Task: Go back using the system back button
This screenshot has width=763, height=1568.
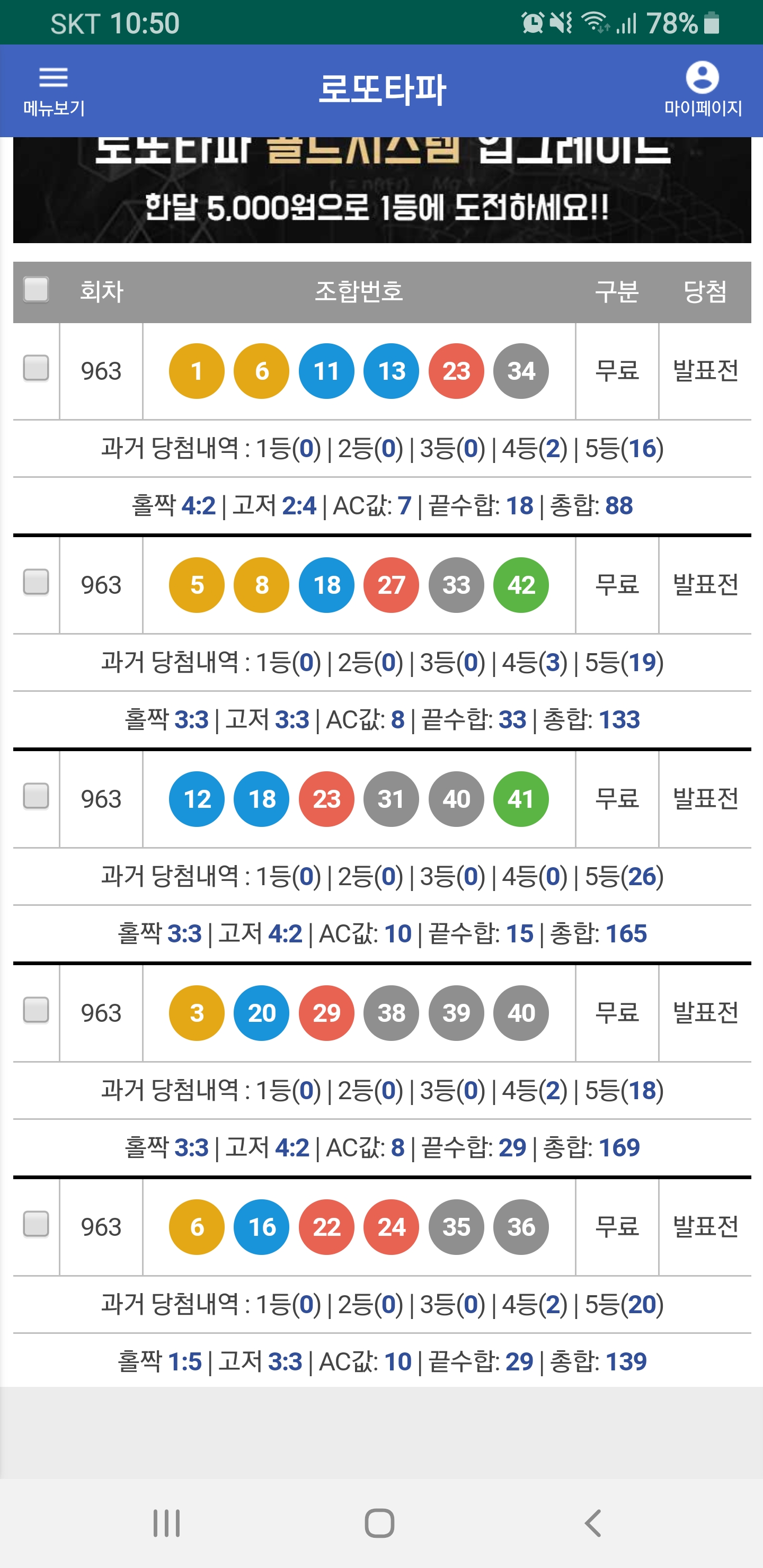Action: tap(593, 1524)
